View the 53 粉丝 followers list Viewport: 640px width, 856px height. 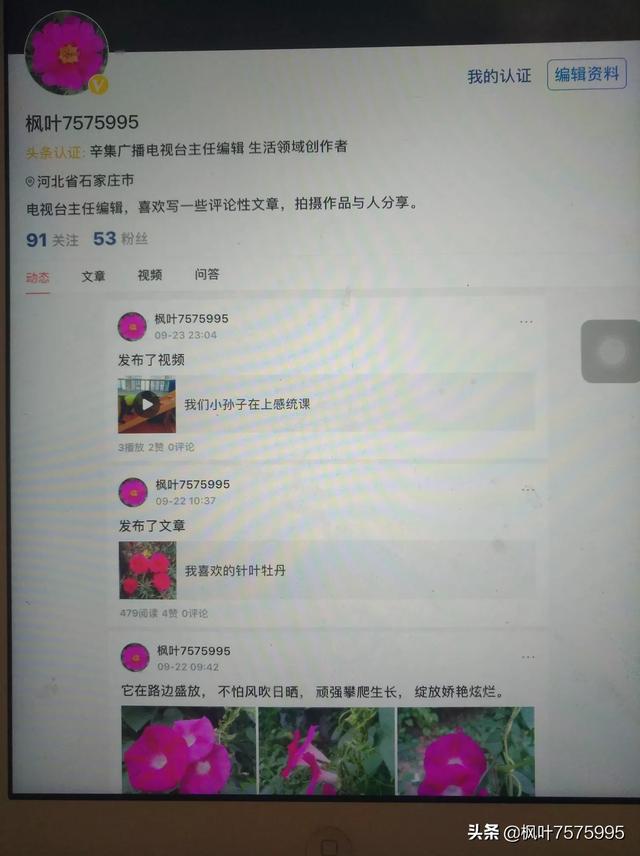pyautogui.click(x=120, y=240)
